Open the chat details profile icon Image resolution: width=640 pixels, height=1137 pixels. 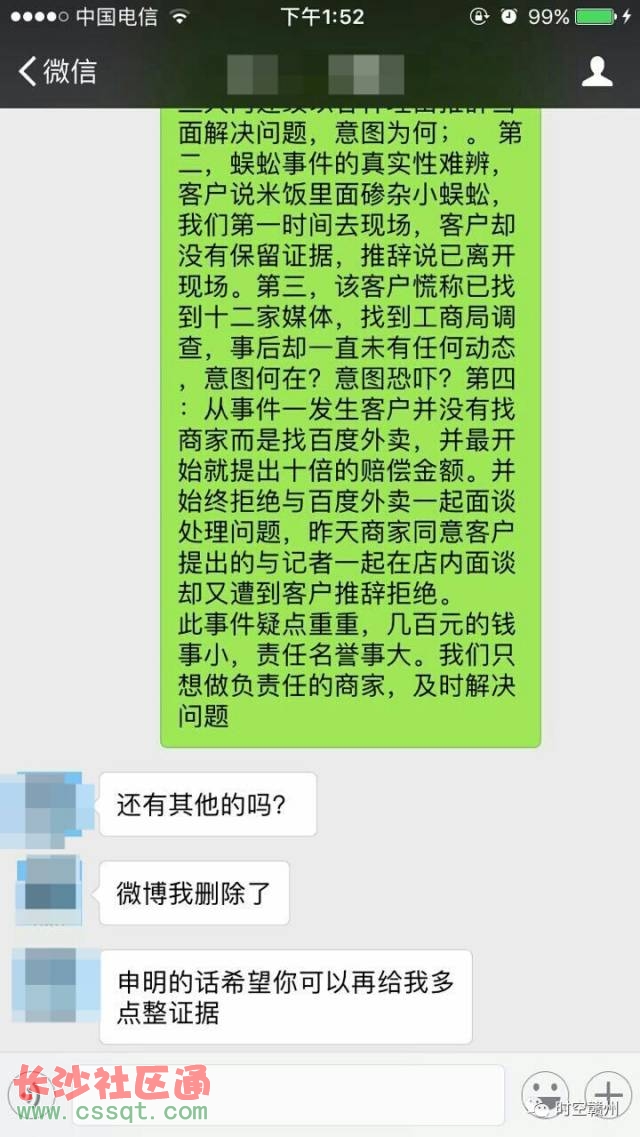pyautogui.click(x=597, y=72)
